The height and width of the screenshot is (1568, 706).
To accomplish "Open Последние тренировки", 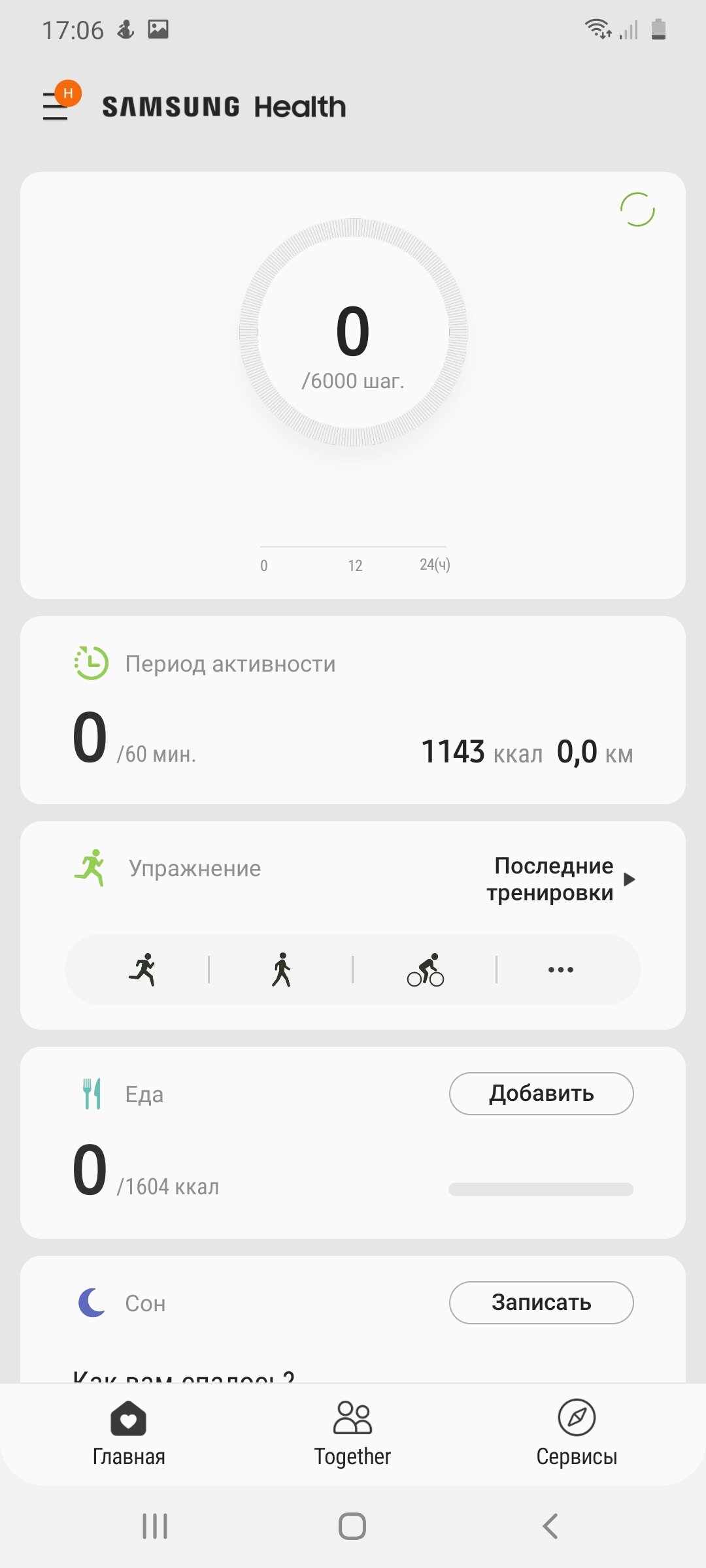I will click(x=561, y=879).
